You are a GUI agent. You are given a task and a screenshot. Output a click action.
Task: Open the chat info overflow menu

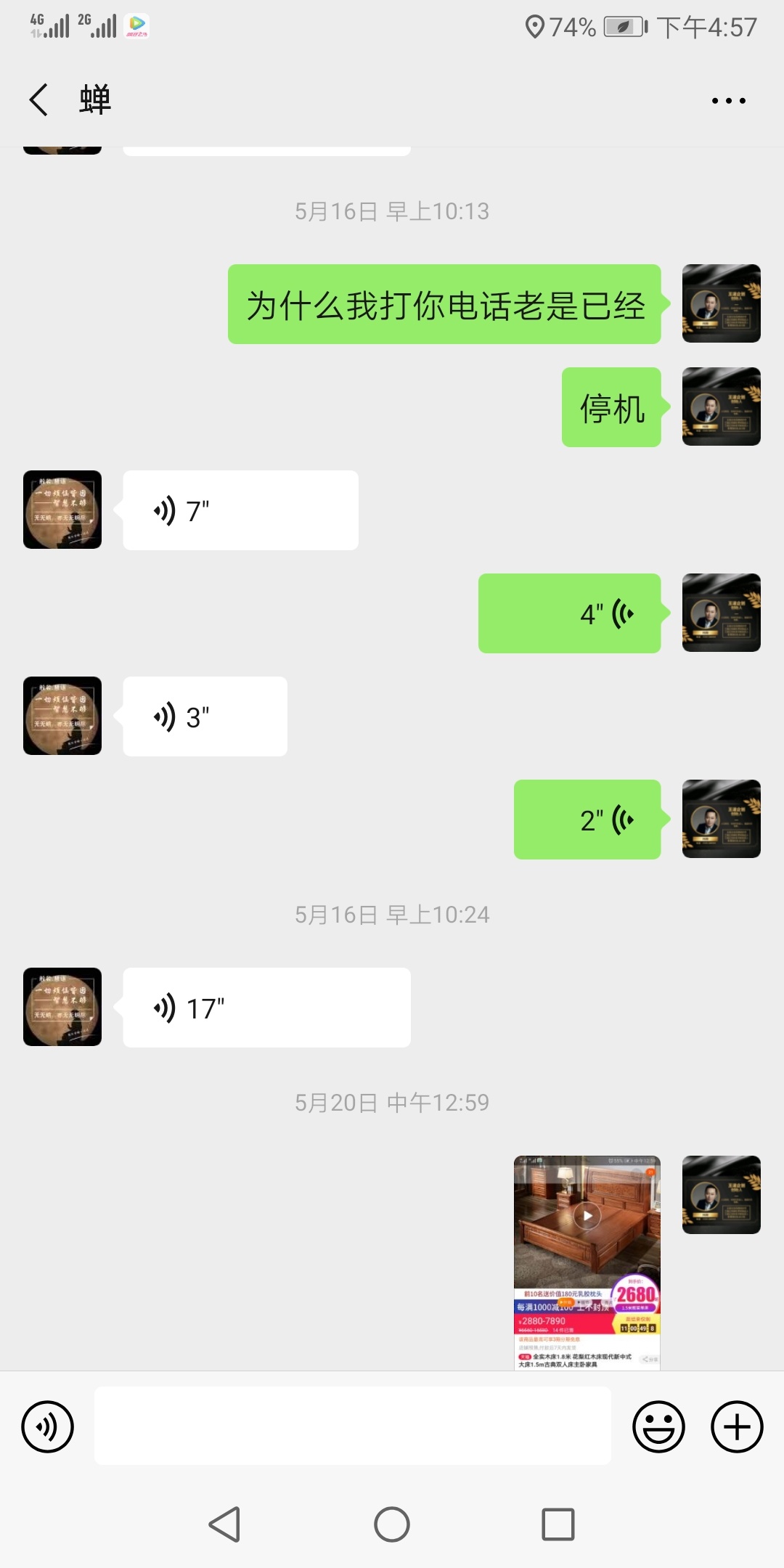pos(728,101)
